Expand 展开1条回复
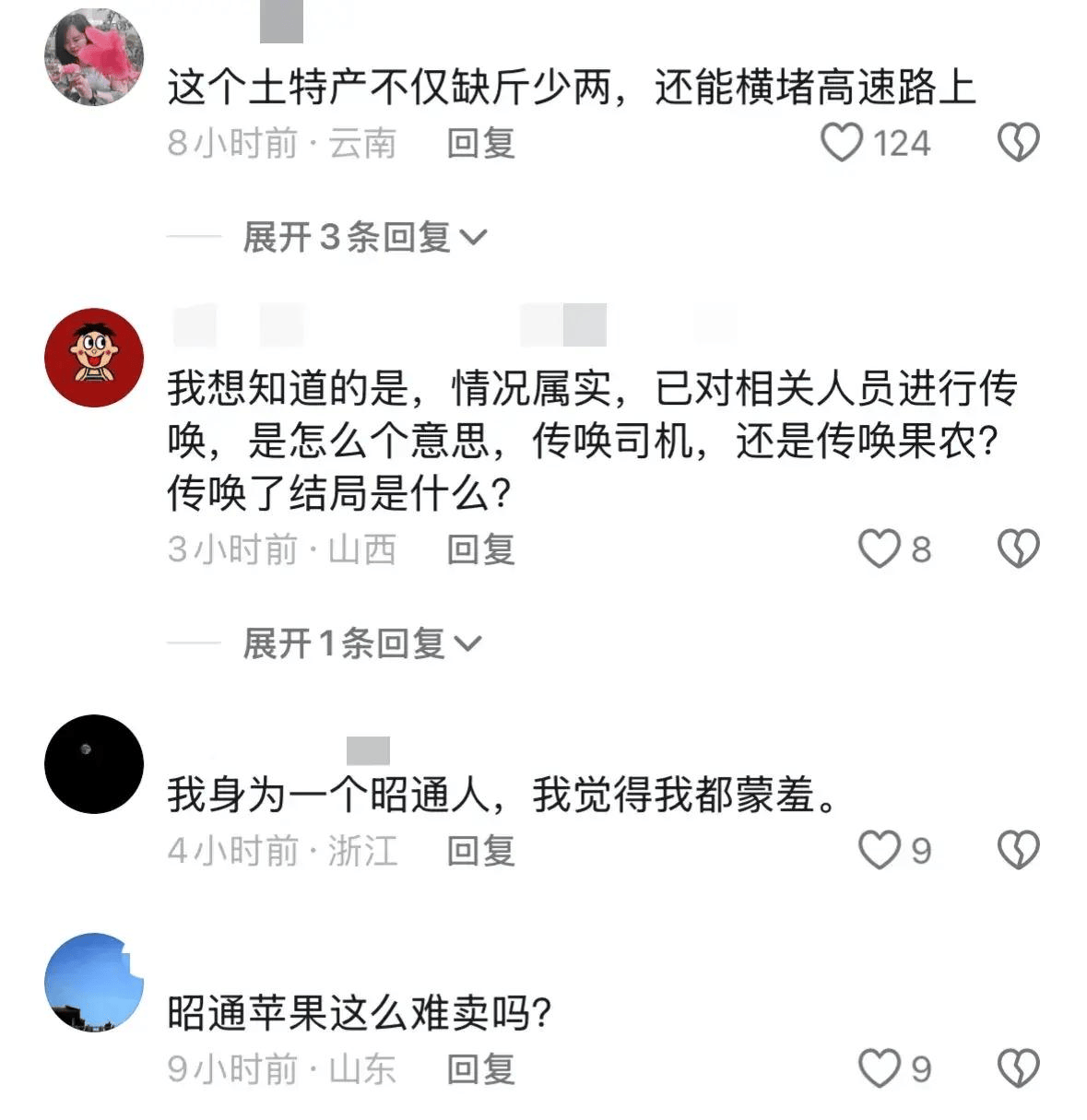Image resolution: width=1087 pixels, height=1120 pixels. (361, 643)
